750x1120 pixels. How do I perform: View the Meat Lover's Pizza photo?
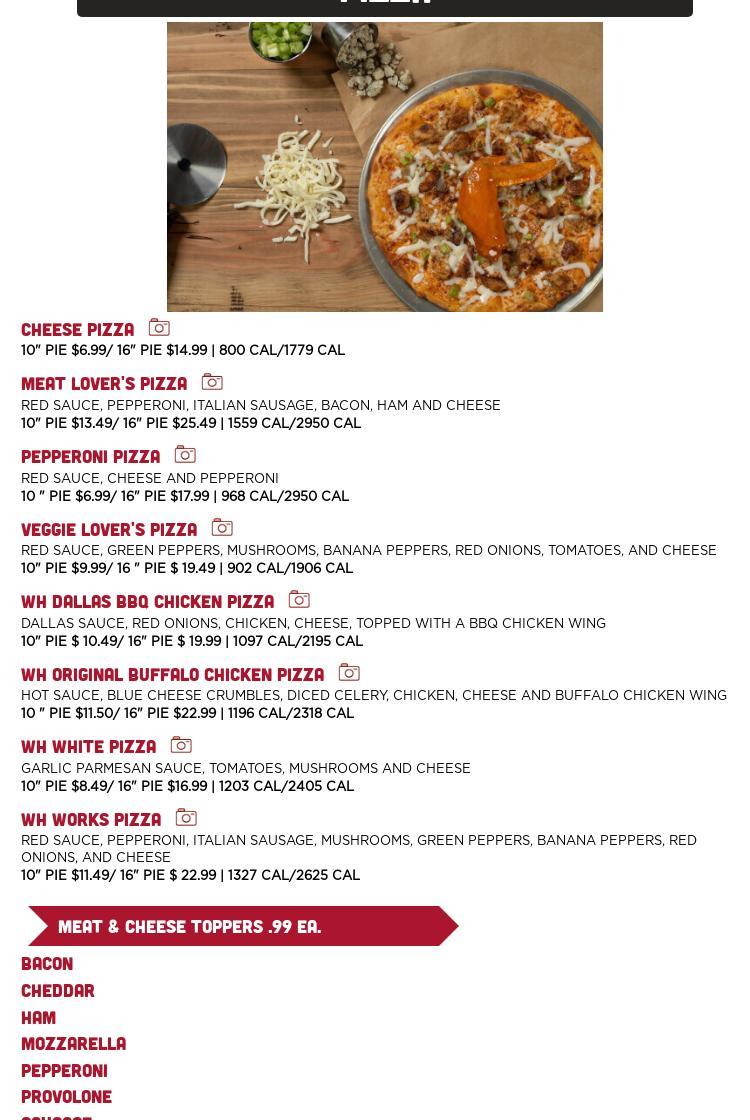tap(212, 382)
